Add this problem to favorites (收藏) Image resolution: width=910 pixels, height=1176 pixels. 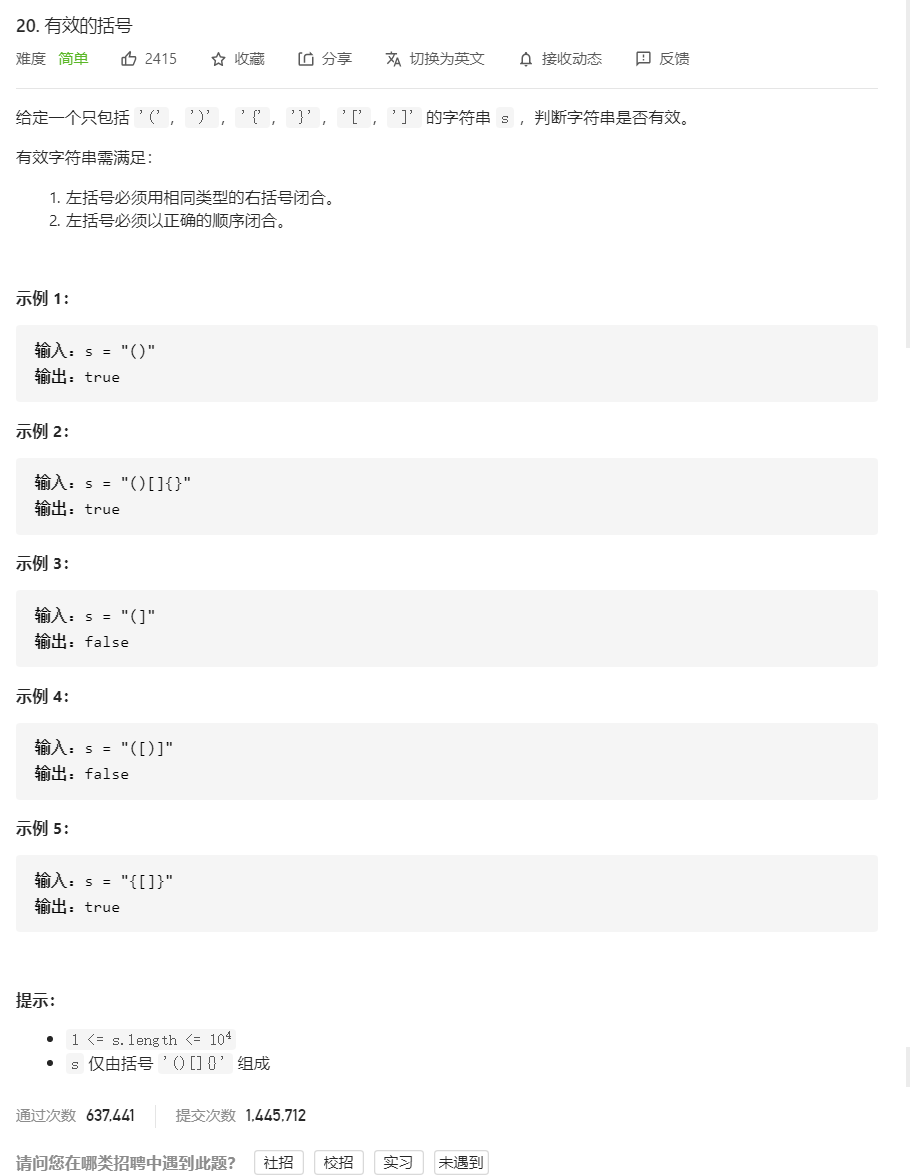pyautogui.click(x=238, y=59)
